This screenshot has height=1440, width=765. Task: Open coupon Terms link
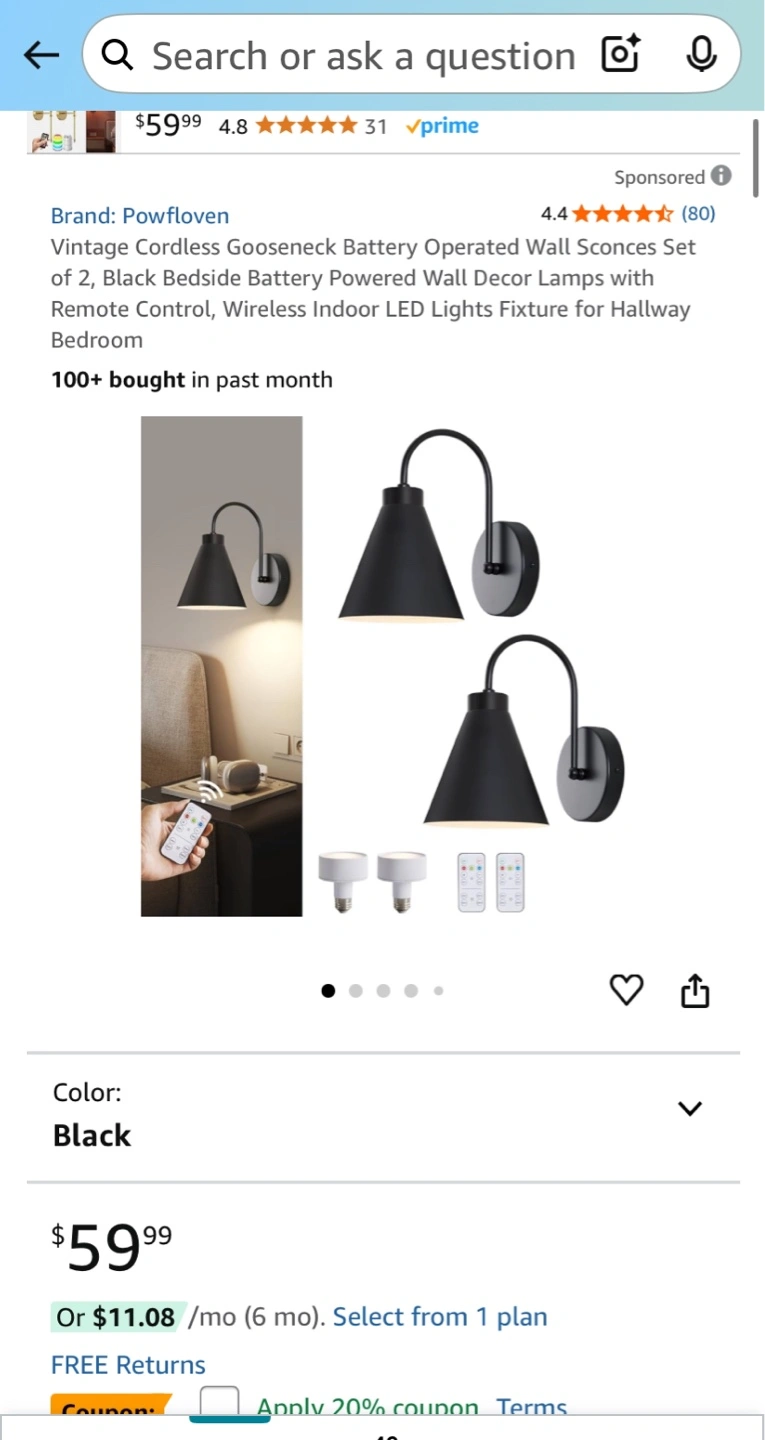(x=532, y=1407)
